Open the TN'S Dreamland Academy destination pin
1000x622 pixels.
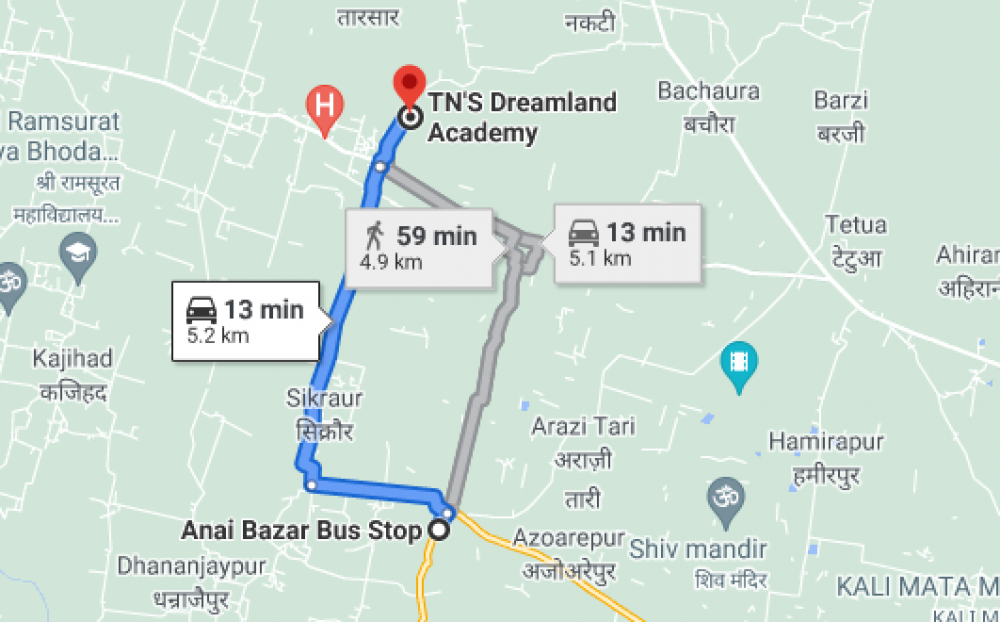tap(407, 86)
